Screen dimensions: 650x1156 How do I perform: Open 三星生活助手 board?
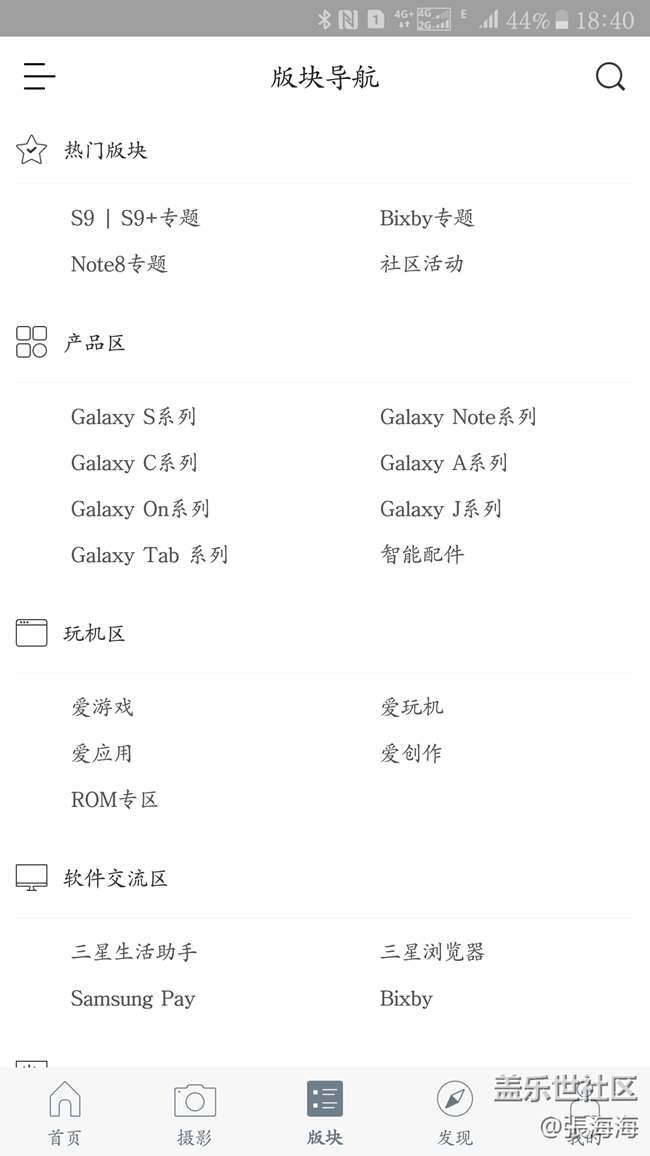[134, 952]
